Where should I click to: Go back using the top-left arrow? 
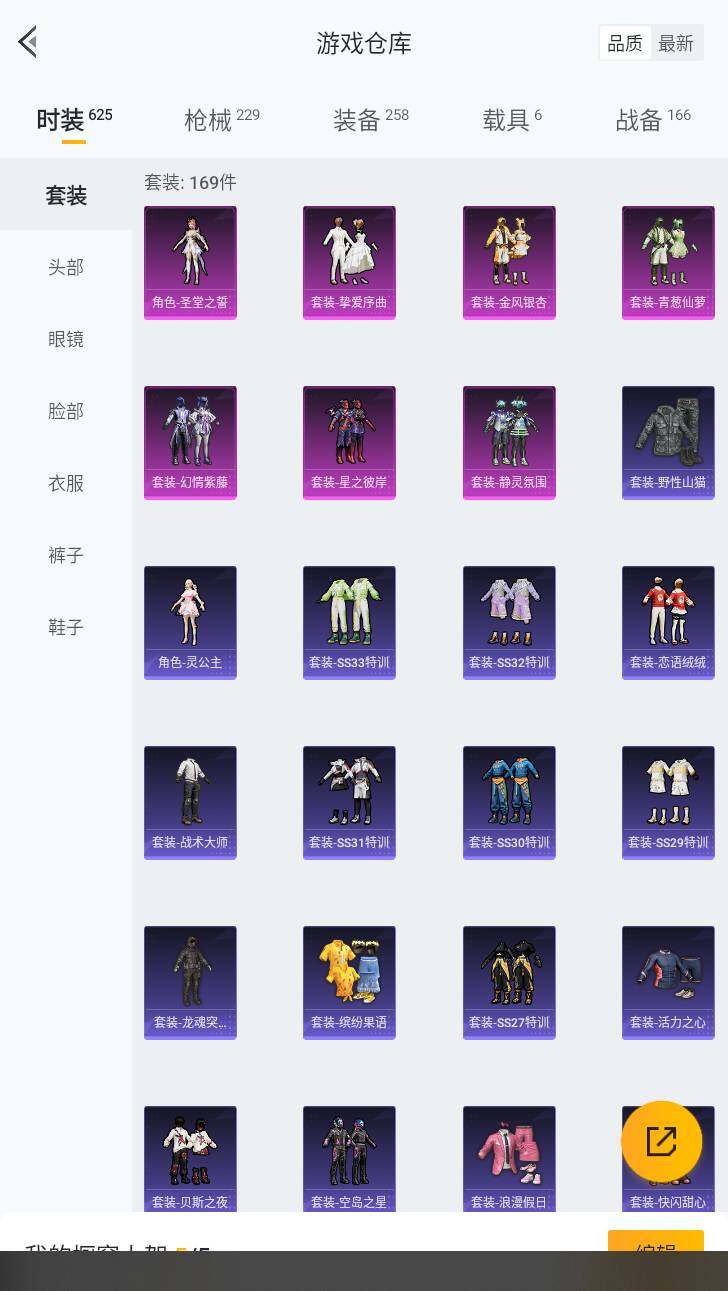[x=27, y=42]
